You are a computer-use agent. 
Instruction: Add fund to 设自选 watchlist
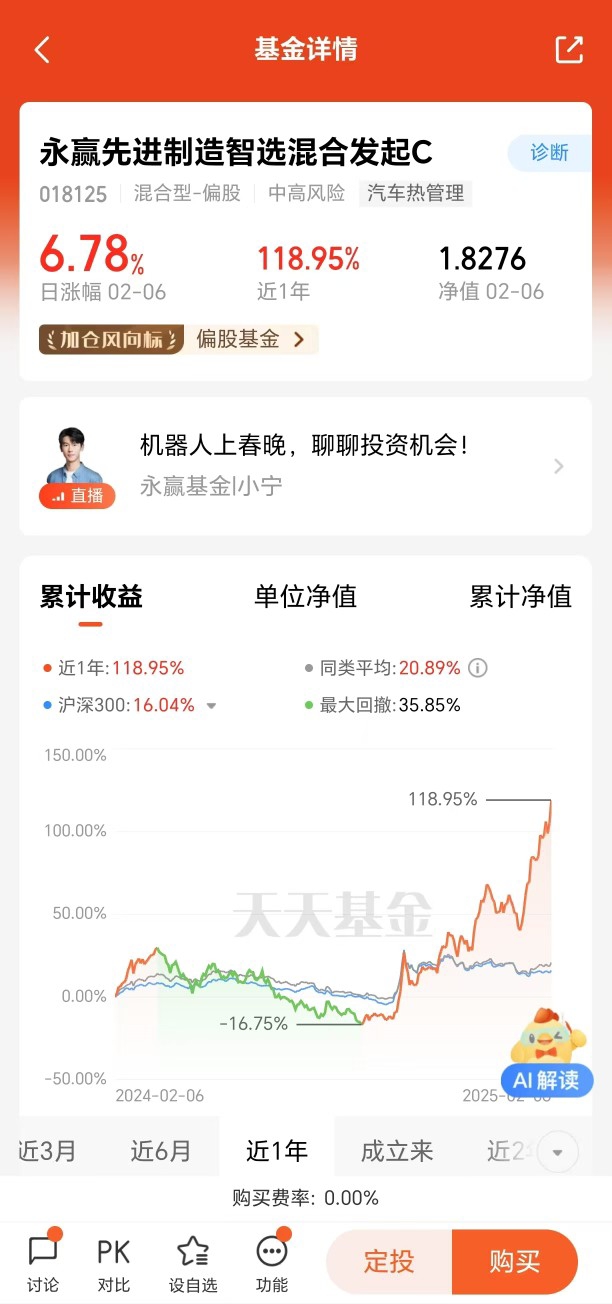193,1263
